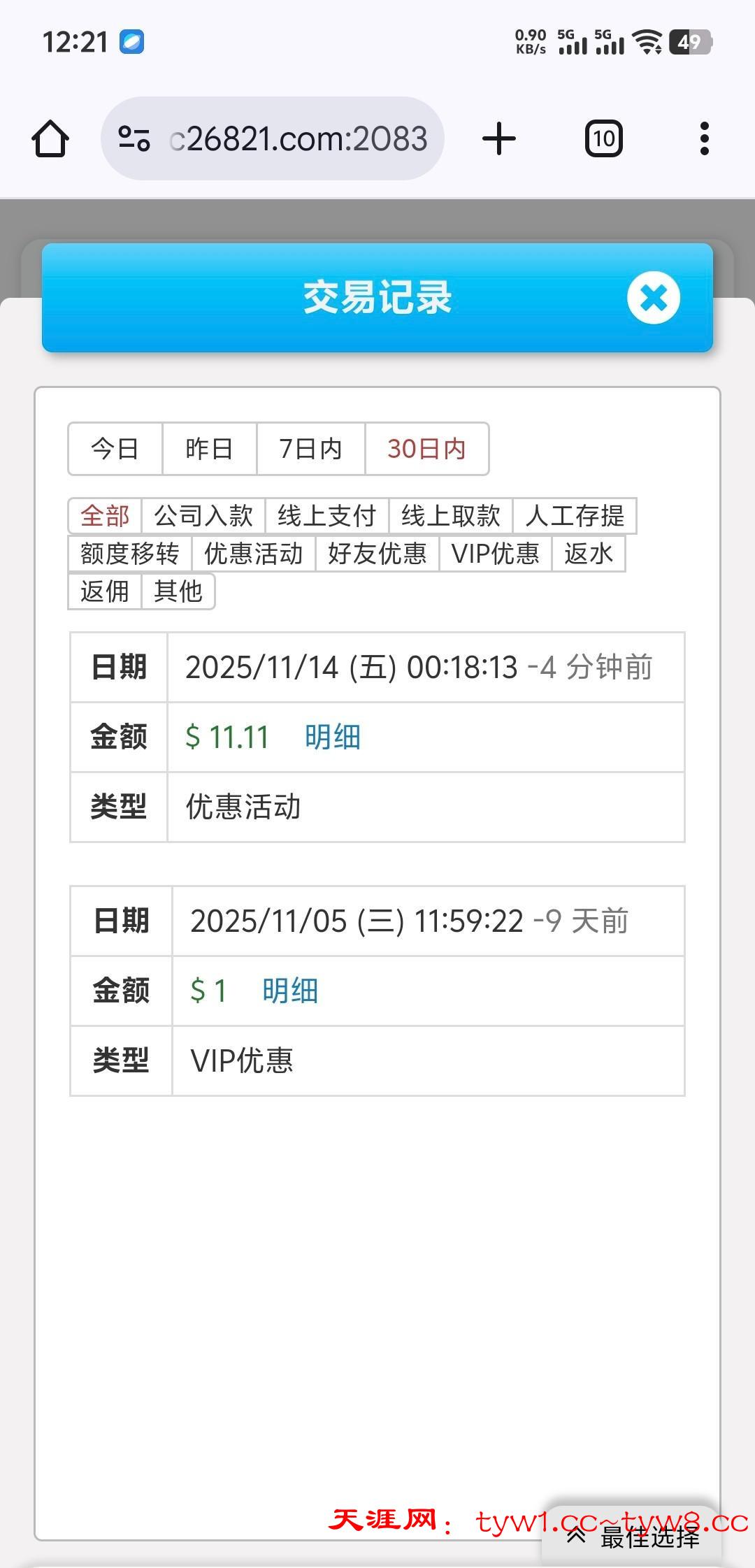The width and height of the screenshot is (755, 1568).
Task: Filter records to 昨日
Action: (209, 449)
